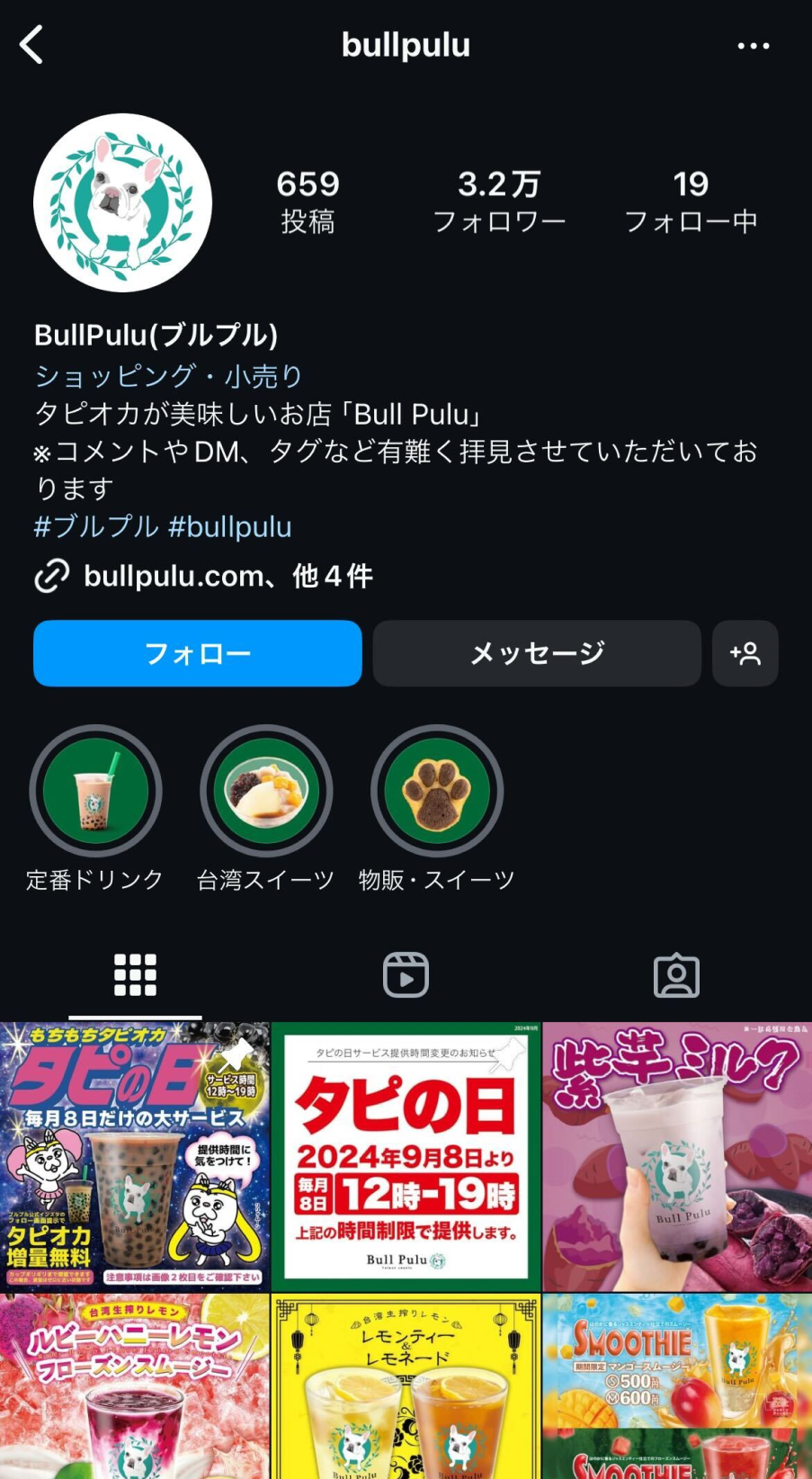Open メッセージ to message the account
This screenshot has width=812, height=1479.
pos(537,653)
